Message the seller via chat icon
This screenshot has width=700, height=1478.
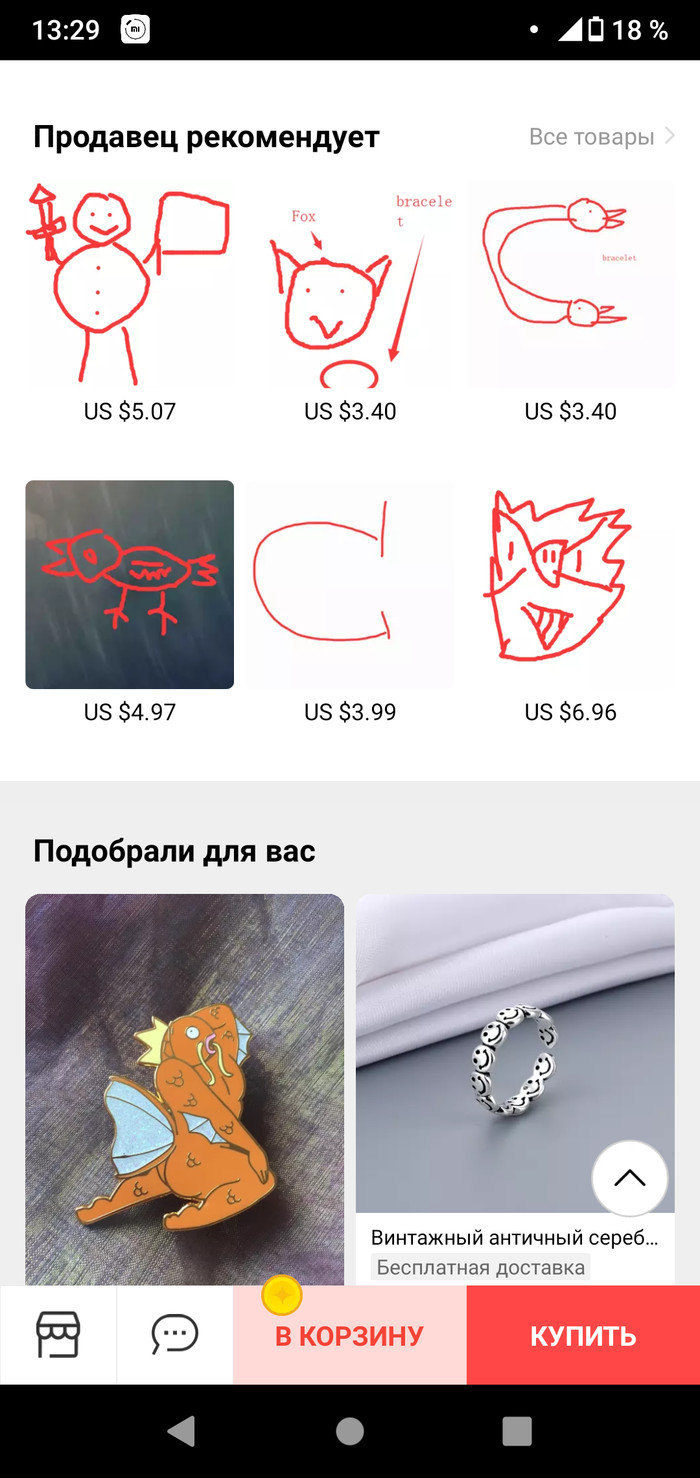tap(175, 1335)
